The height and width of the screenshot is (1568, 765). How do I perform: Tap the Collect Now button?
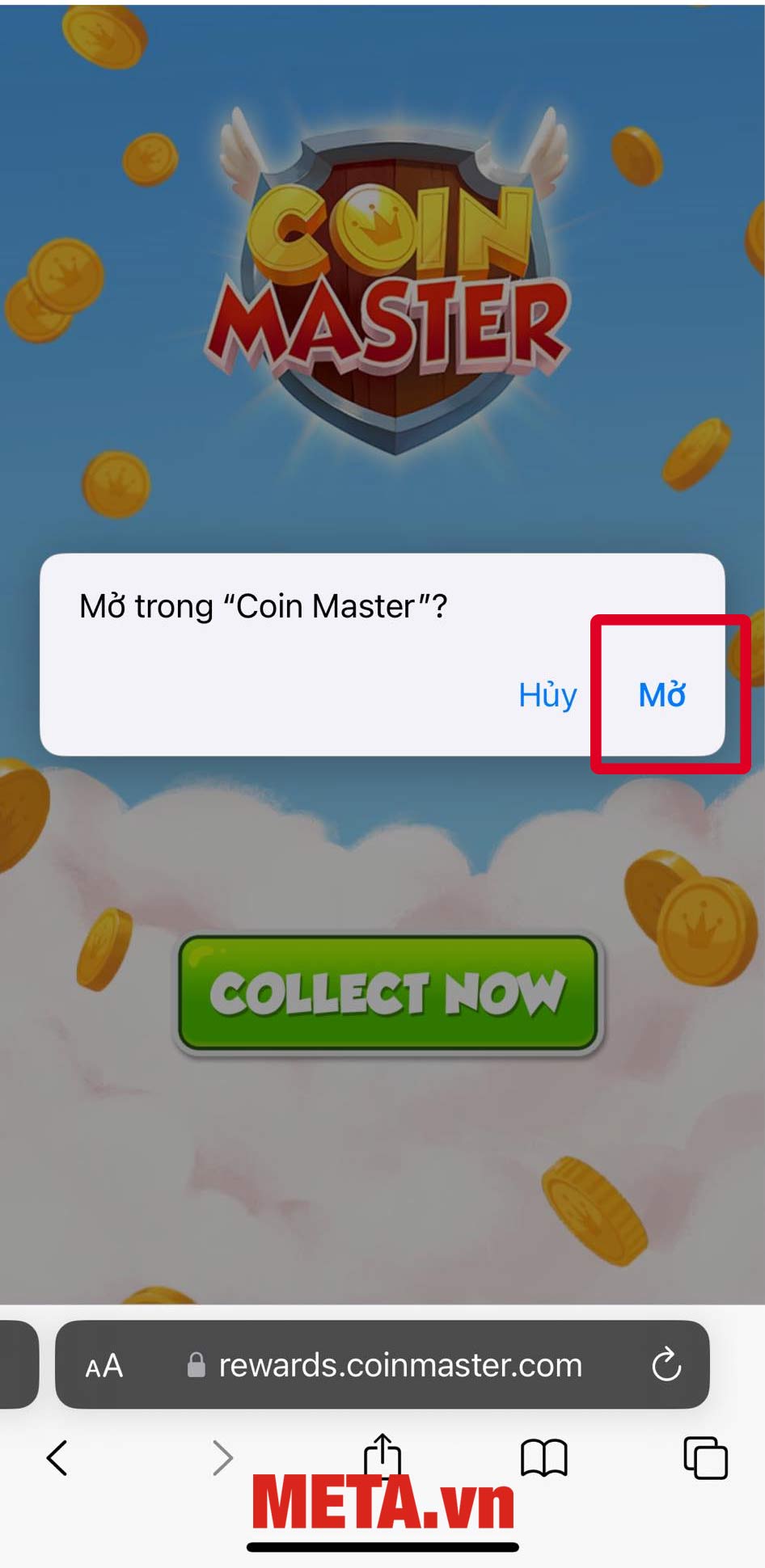pos(388,993)
